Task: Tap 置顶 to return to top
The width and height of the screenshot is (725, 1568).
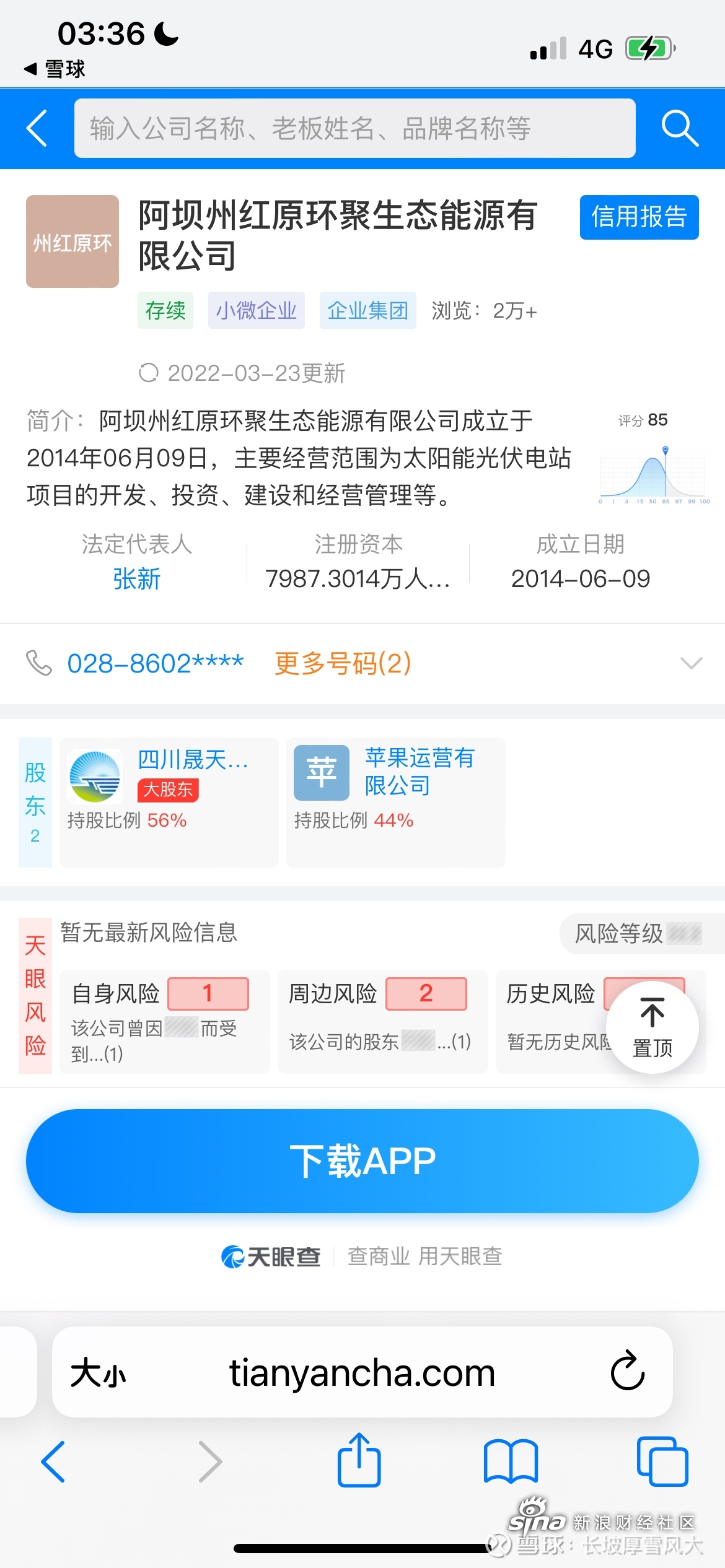Action: tap(652, 1027)
